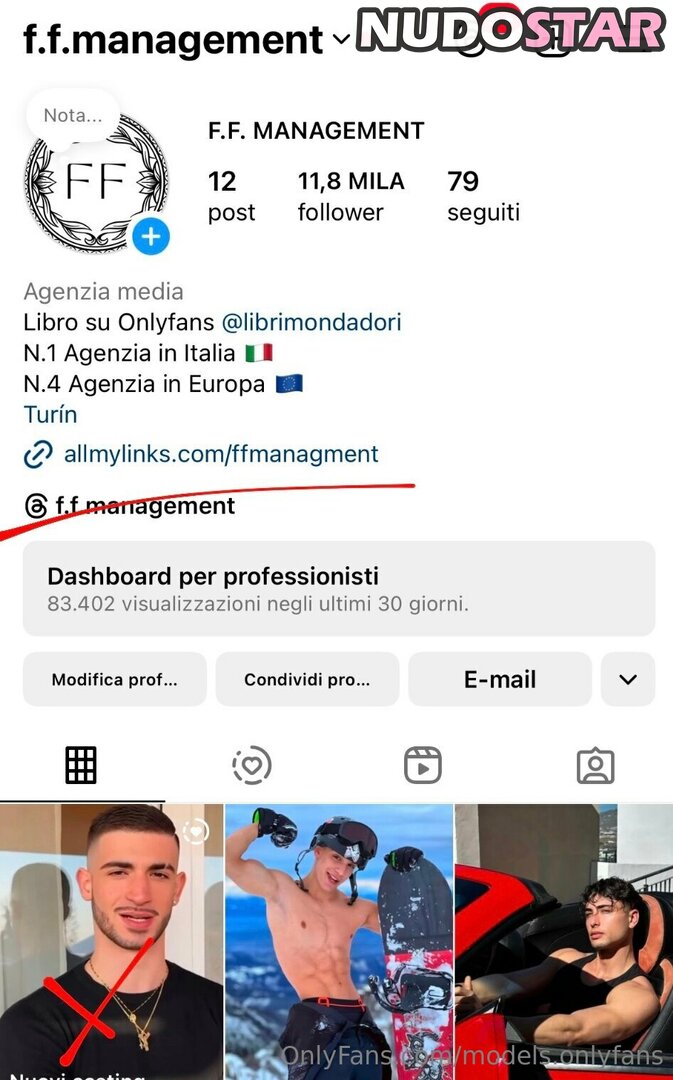Open the Nota note bubble
The width and height of the screenshot is (673, 1080).
[x=72, y=116]
